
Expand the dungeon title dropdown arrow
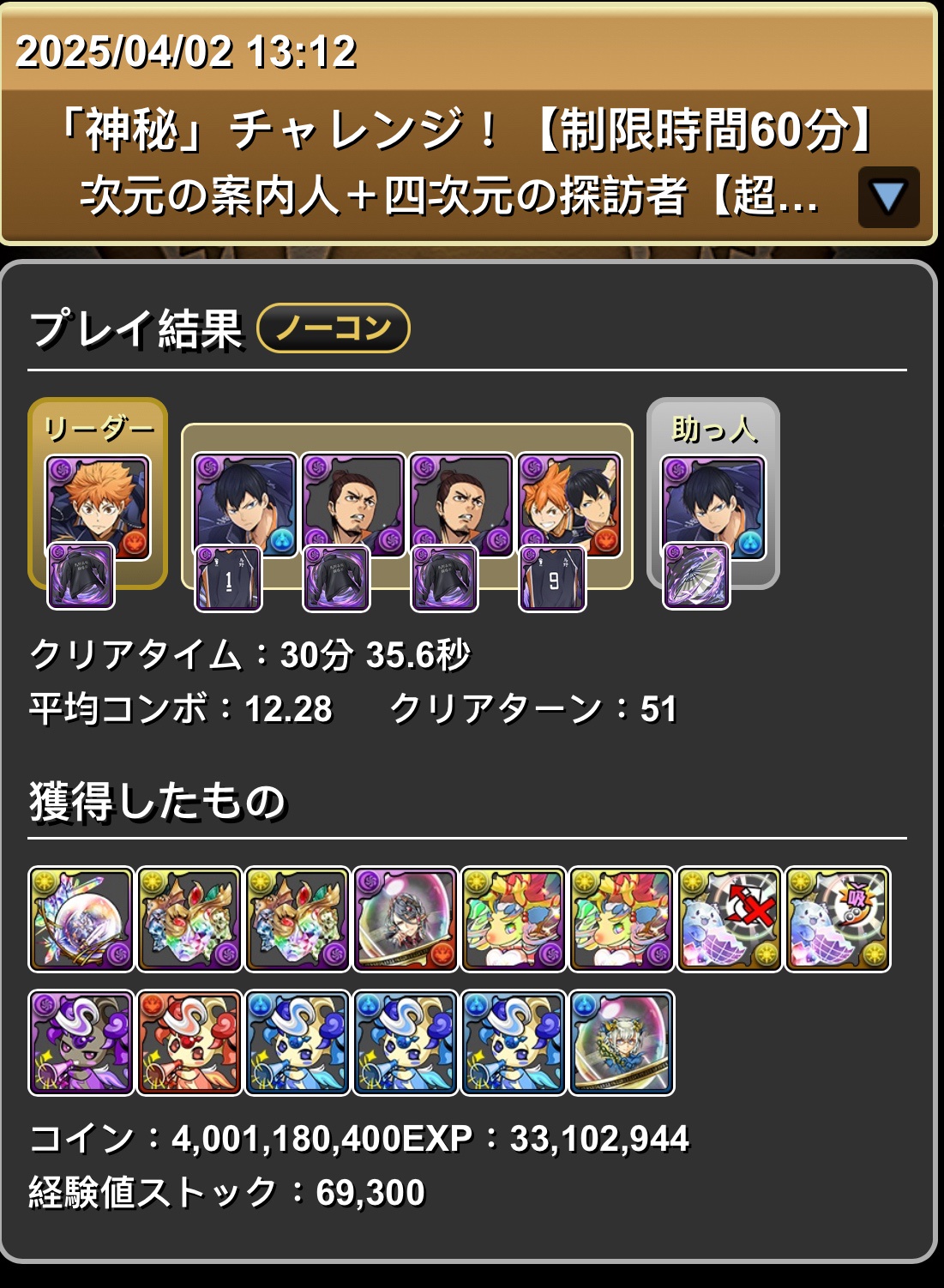click(x=888, y=197)
